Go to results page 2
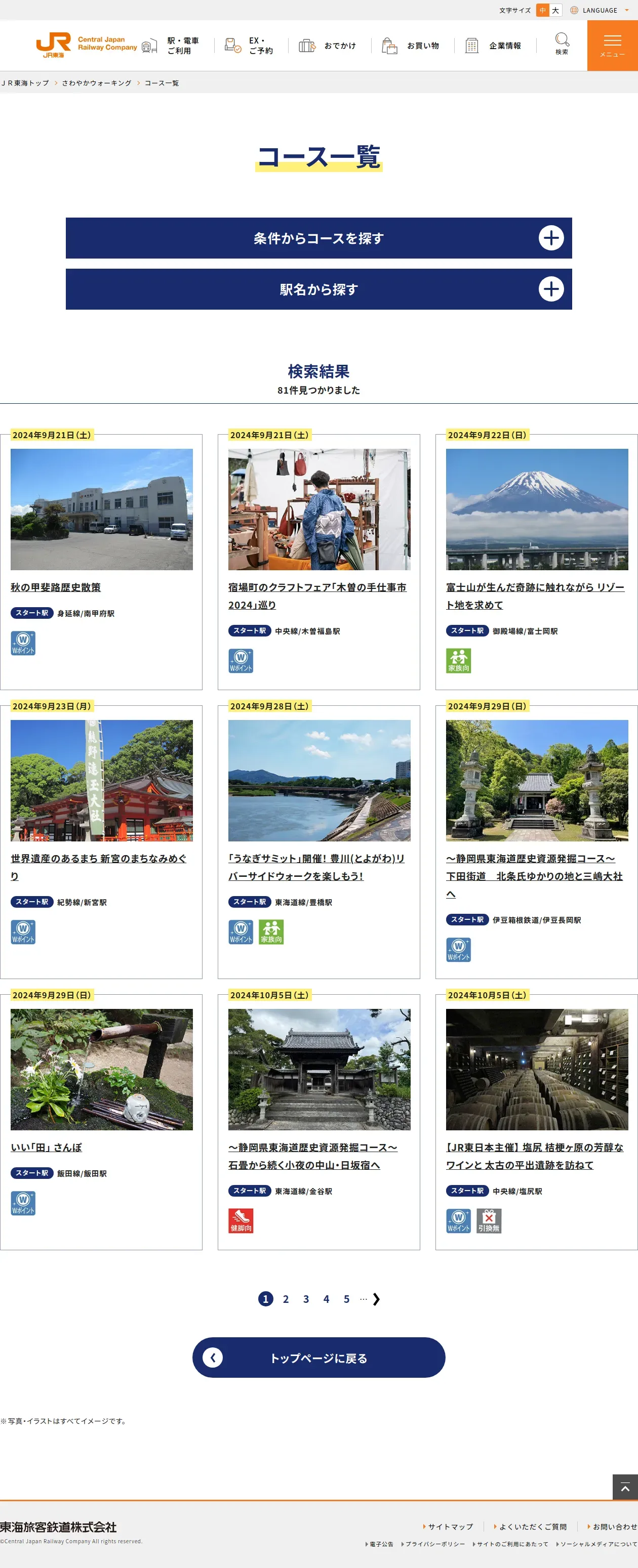 (286, 1299)
